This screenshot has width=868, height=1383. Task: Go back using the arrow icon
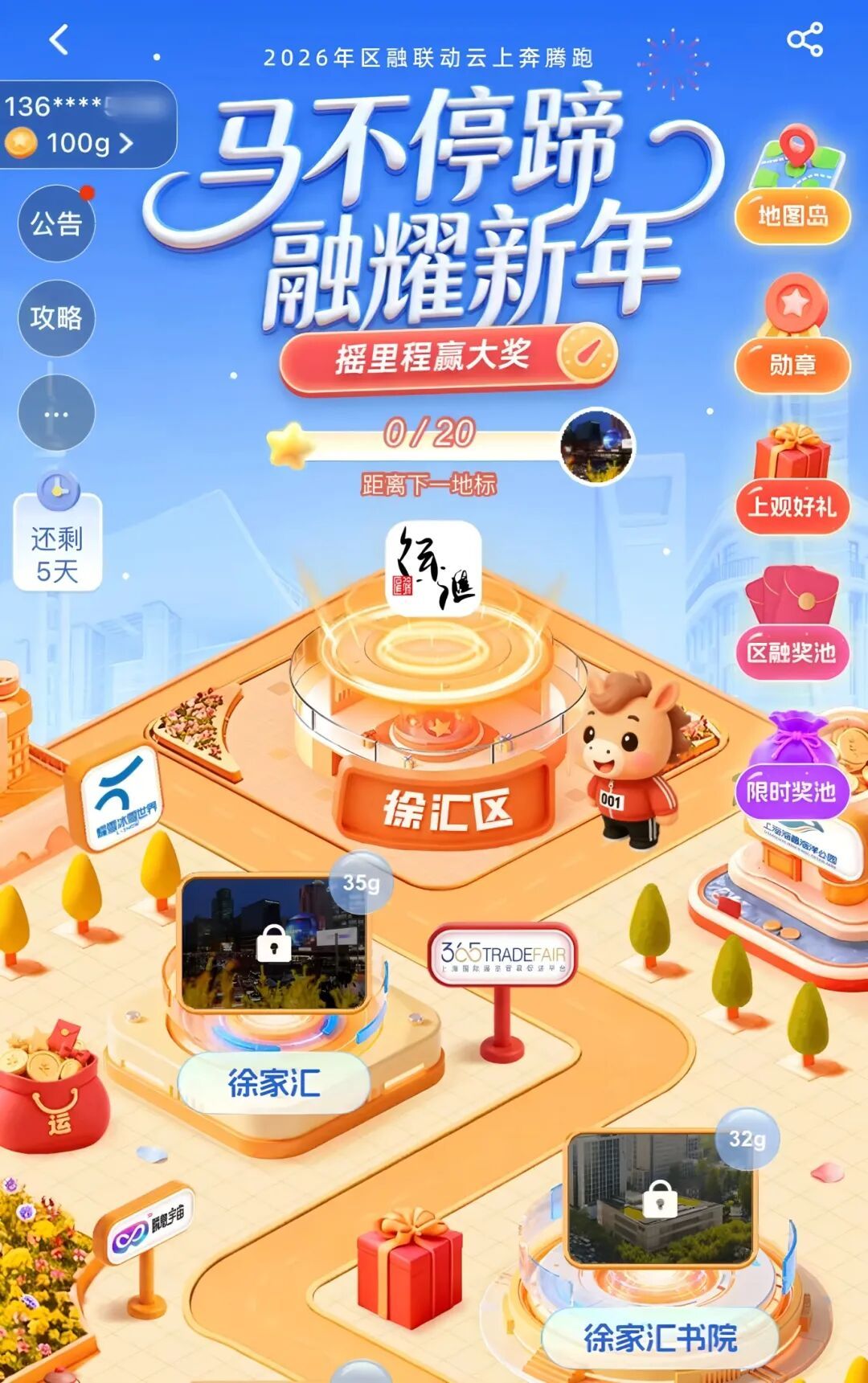(x=59, y=39)
